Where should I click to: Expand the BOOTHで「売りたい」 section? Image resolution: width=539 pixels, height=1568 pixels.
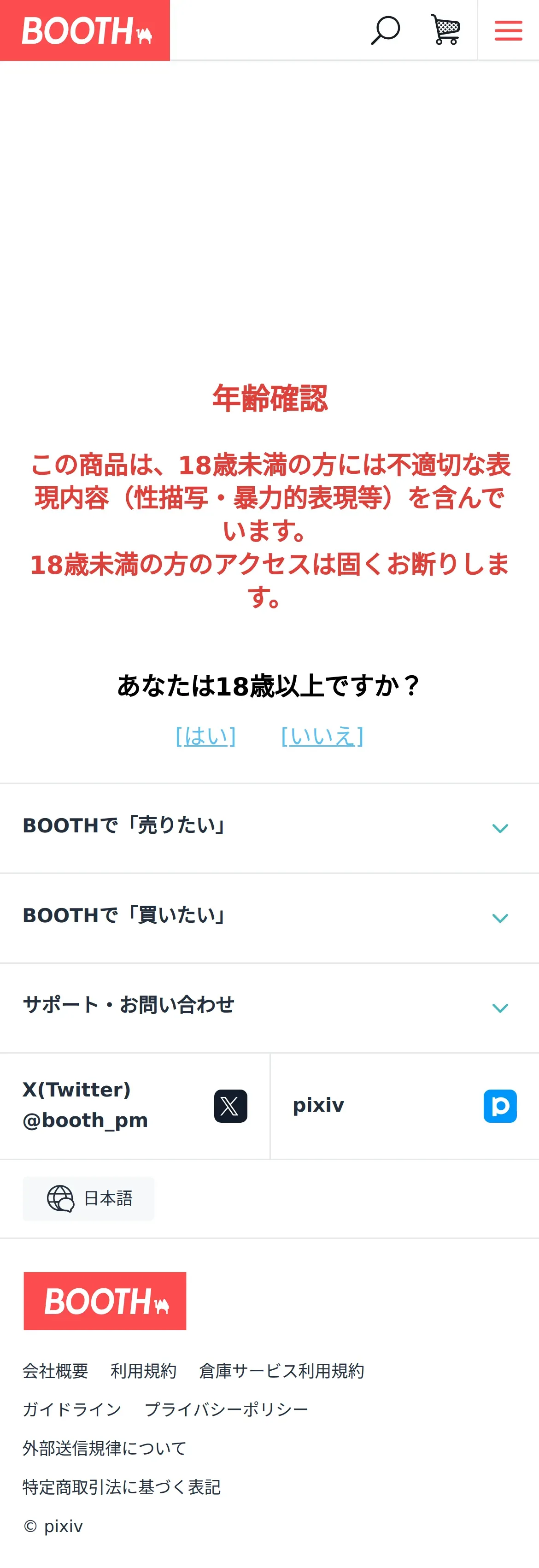(269, 827)
